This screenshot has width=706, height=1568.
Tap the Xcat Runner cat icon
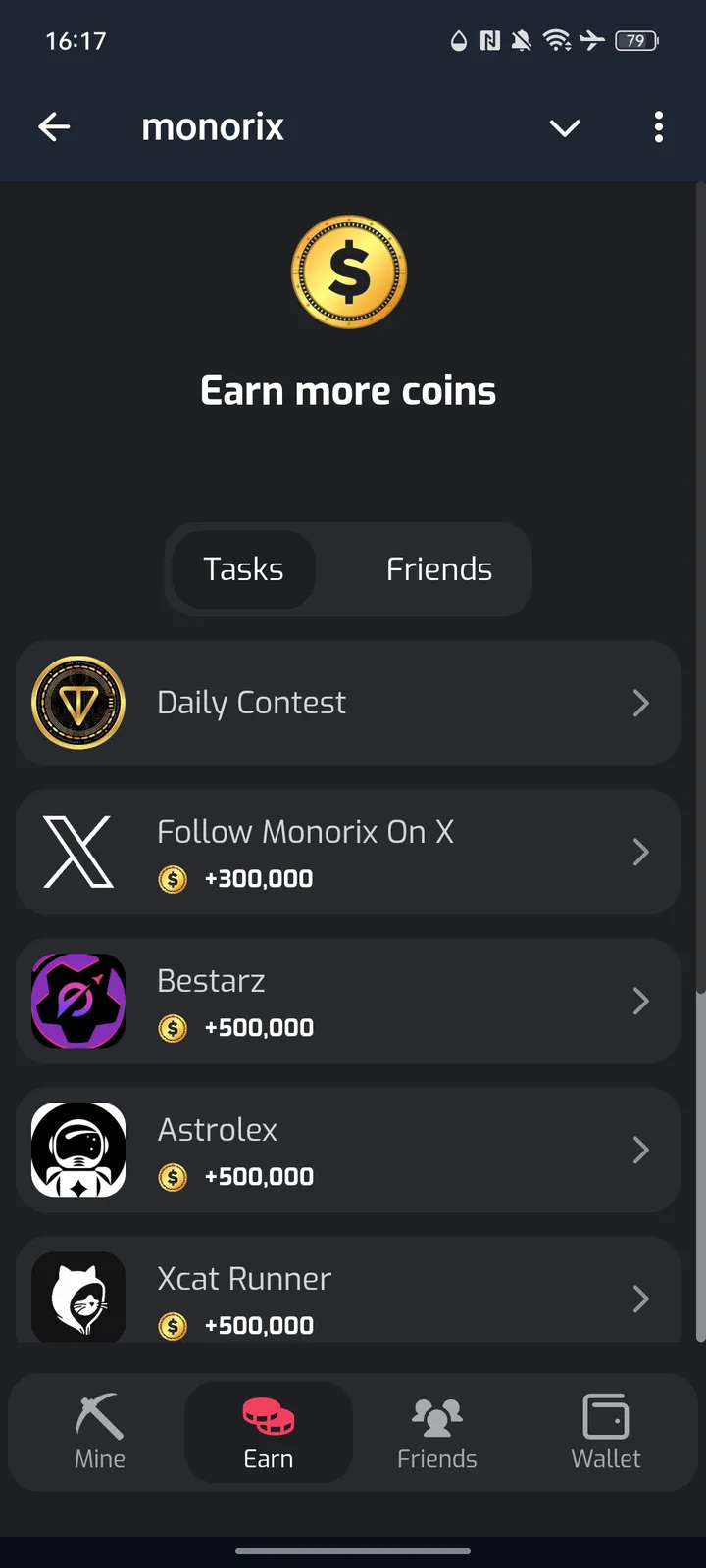pos(78,1297)
